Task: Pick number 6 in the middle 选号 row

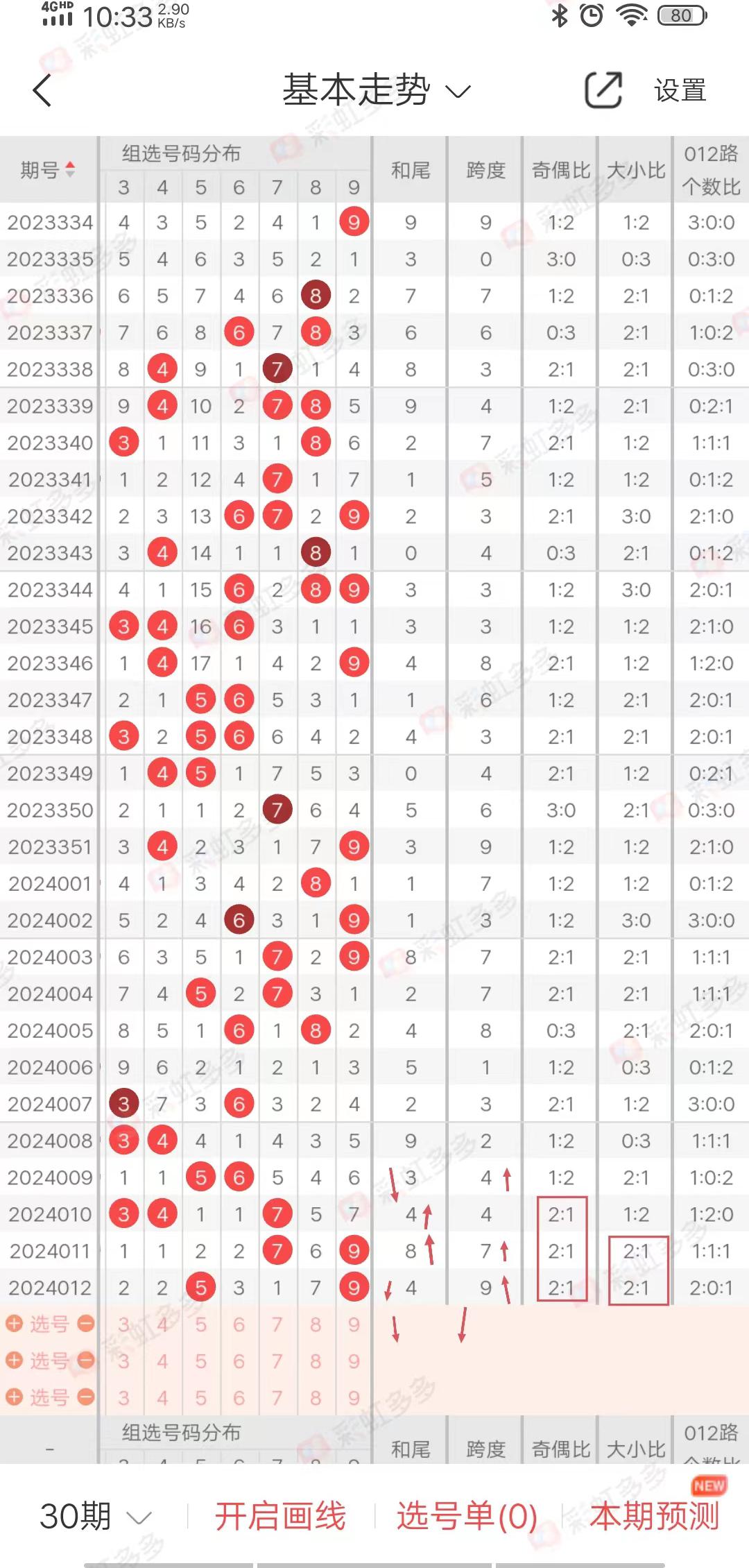Action: (239, 1361)
